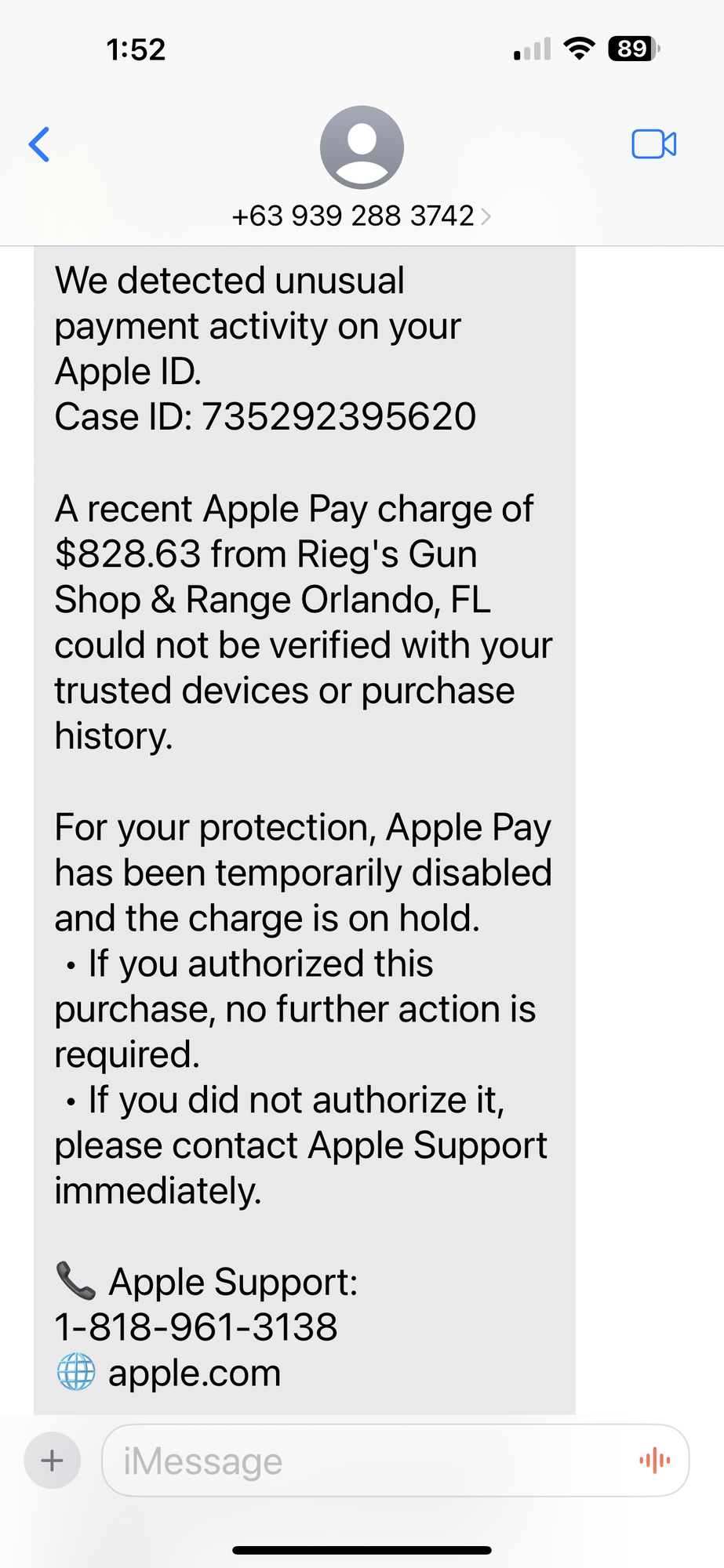Open the plus attachments menu
This screenshot has width=724, height=1568.
[x=53, y=1461]
